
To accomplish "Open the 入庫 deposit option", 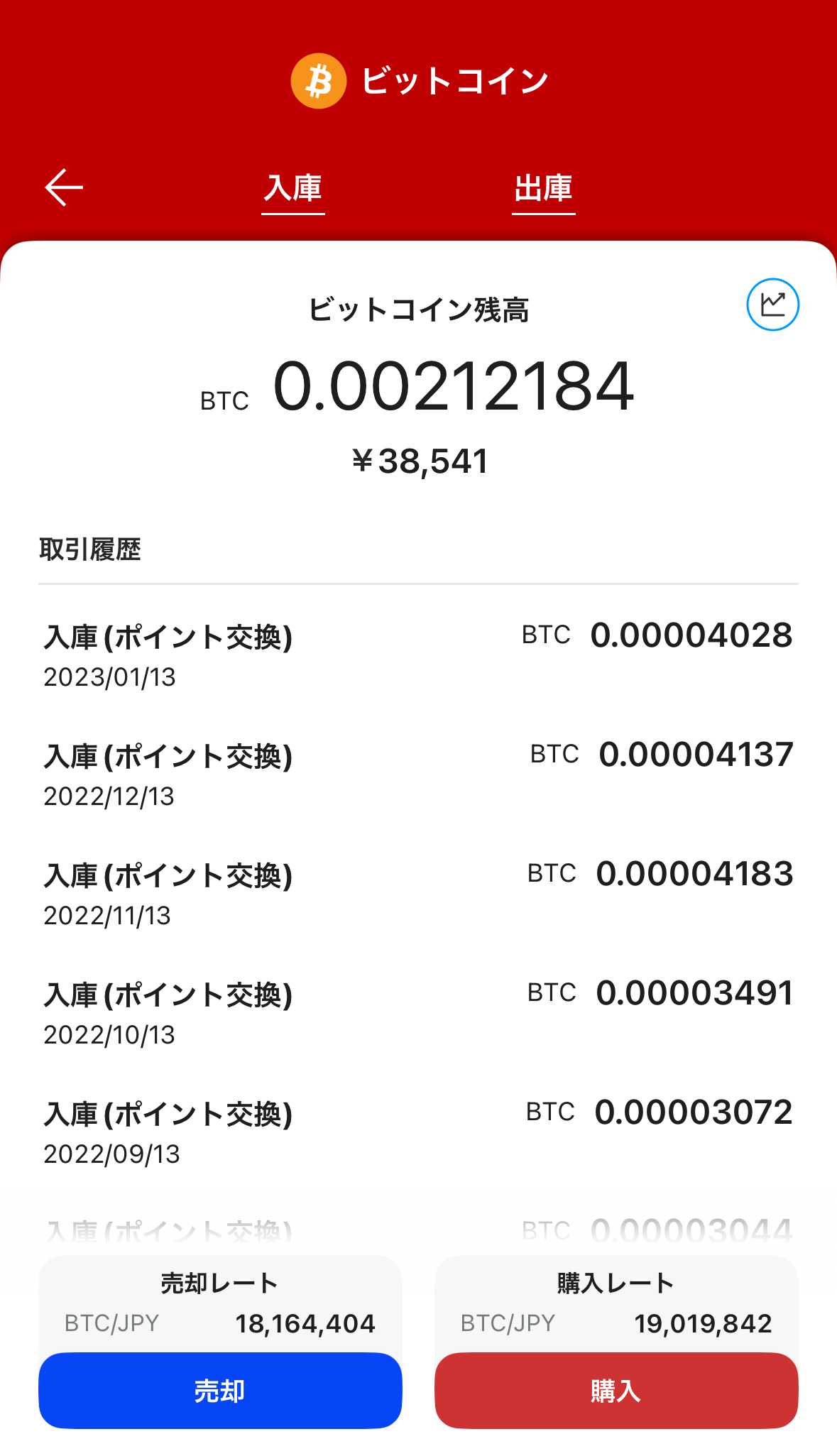I will [293, 189].
